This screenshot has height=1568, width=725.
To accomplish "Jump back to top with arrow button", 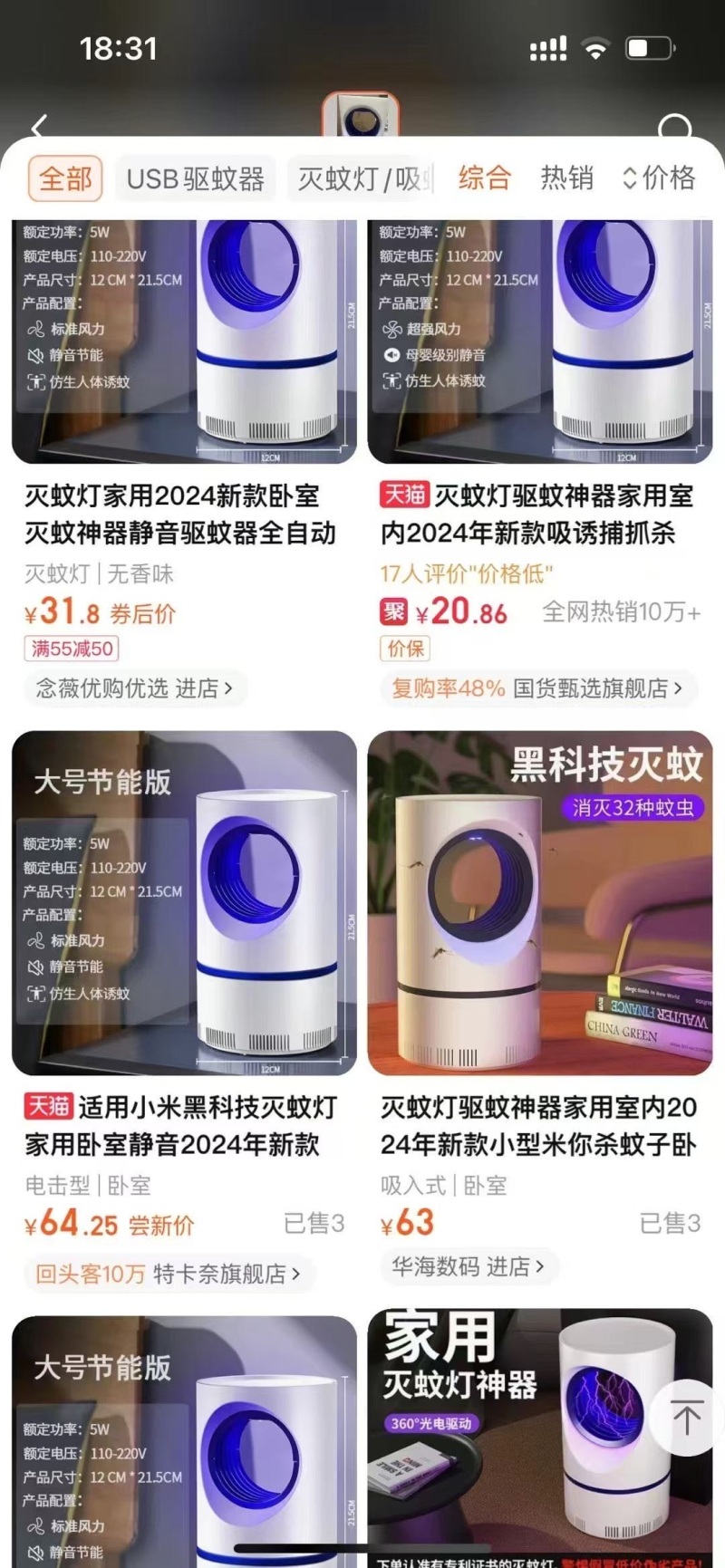I will (686, 1417).
